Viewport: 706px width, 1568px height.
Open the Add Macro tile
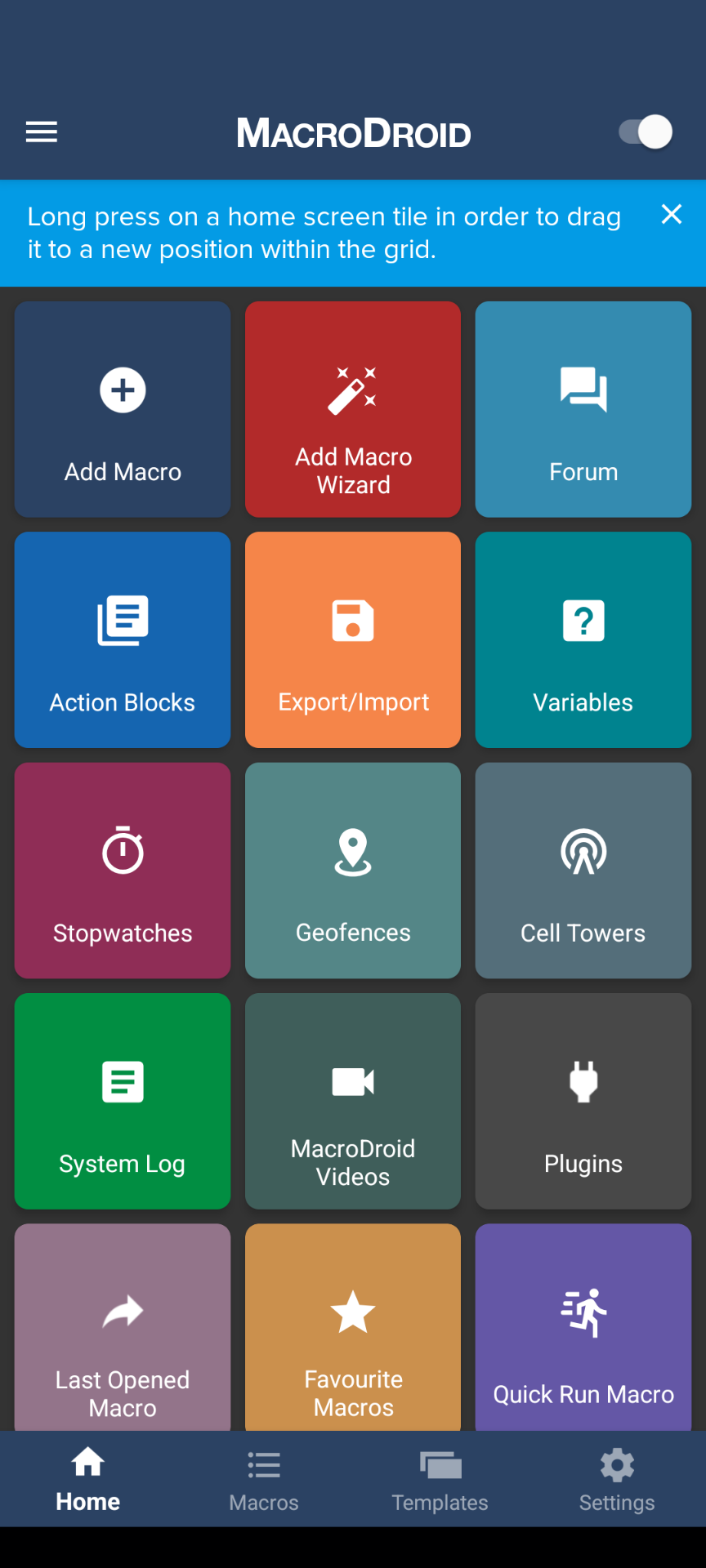tap(123, 409)
